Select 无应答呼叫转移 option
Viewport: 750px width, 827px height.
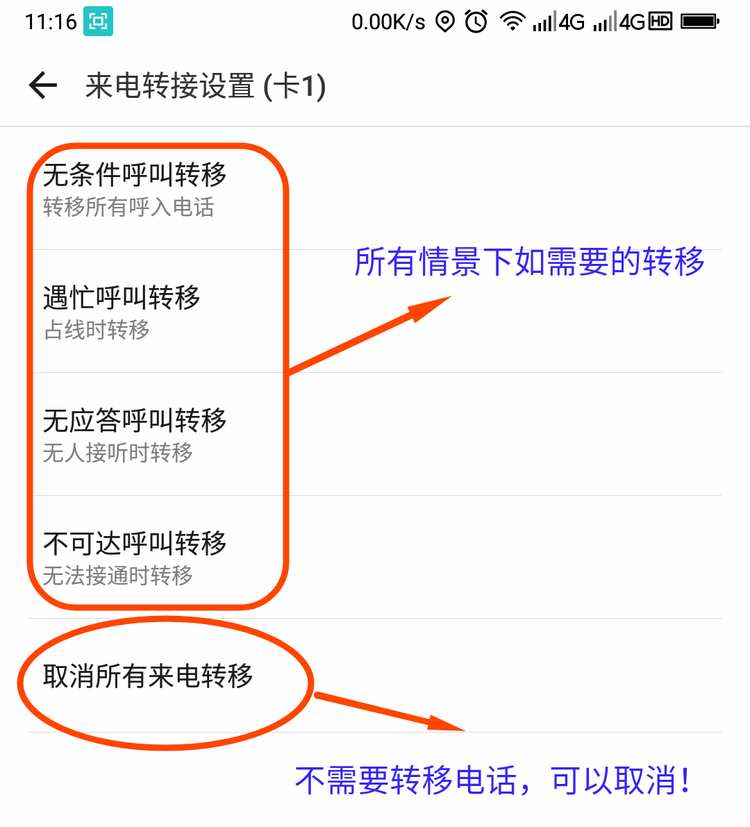click(x=135, y=421)
